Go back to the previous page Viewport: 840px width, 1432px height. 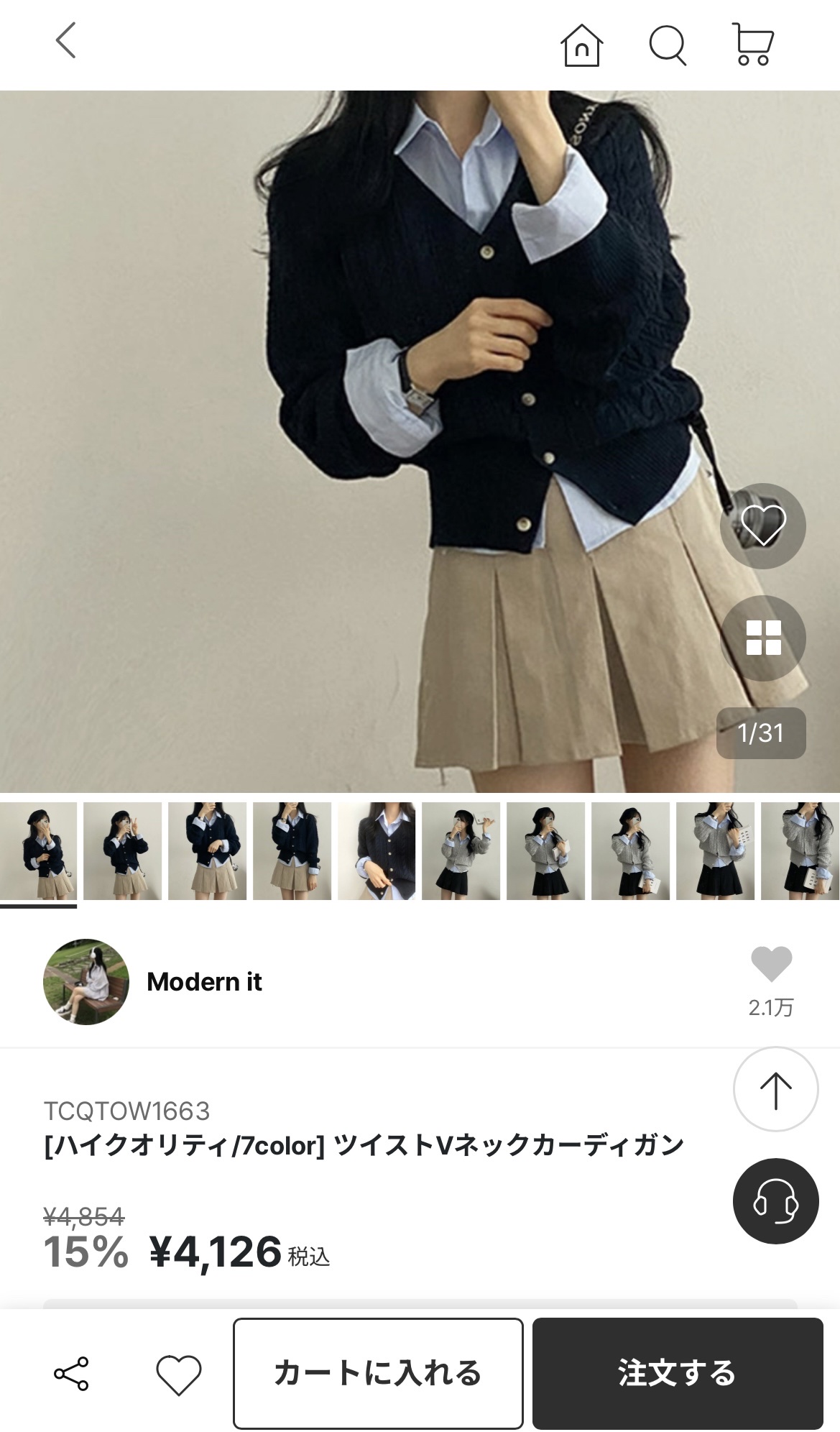[66, 41]
